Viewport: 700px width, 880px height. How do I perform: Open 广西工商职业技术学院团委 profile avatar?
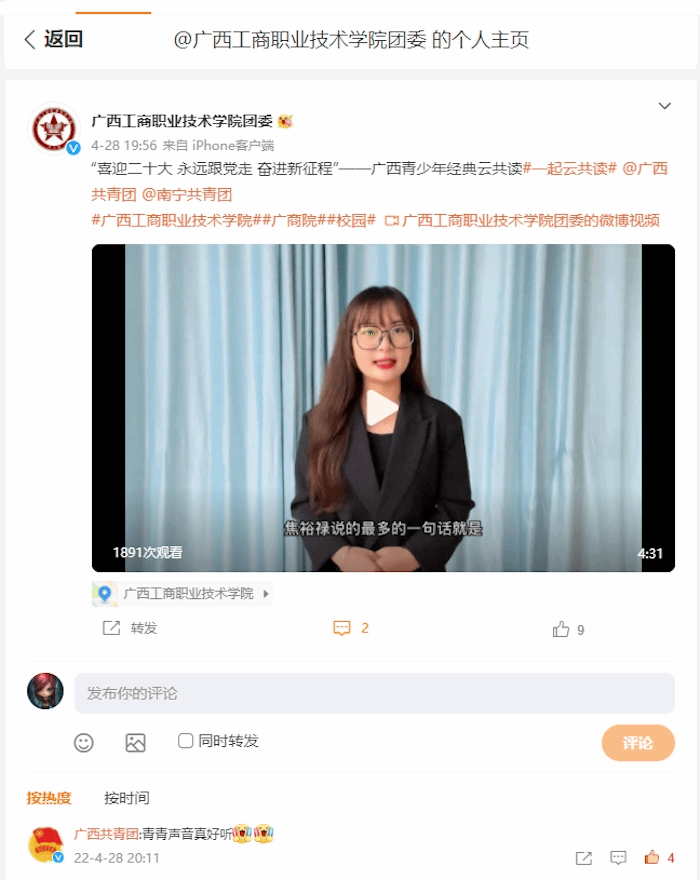(x=55, y=130)
